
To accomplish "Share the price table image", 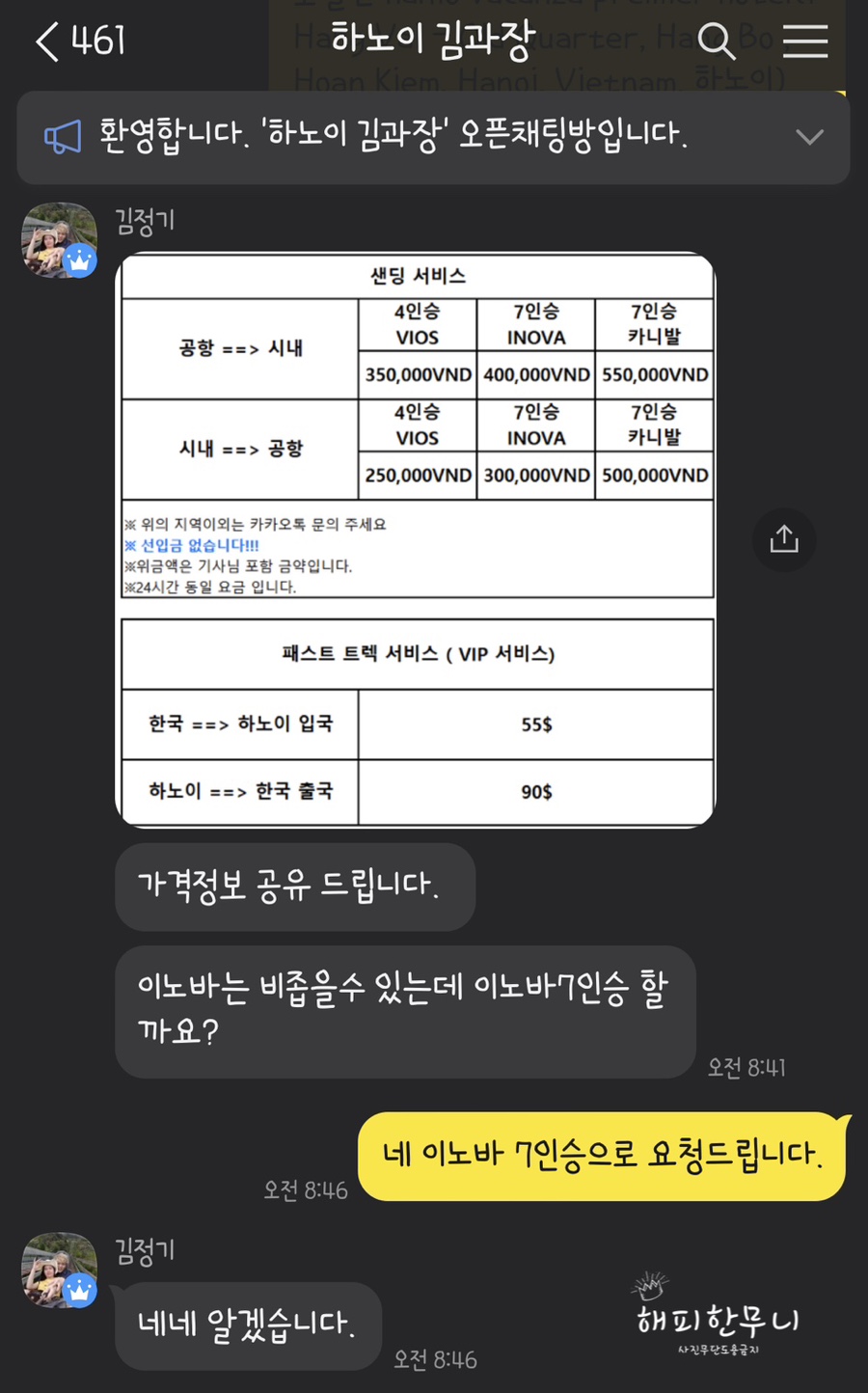I will (783, 539).
